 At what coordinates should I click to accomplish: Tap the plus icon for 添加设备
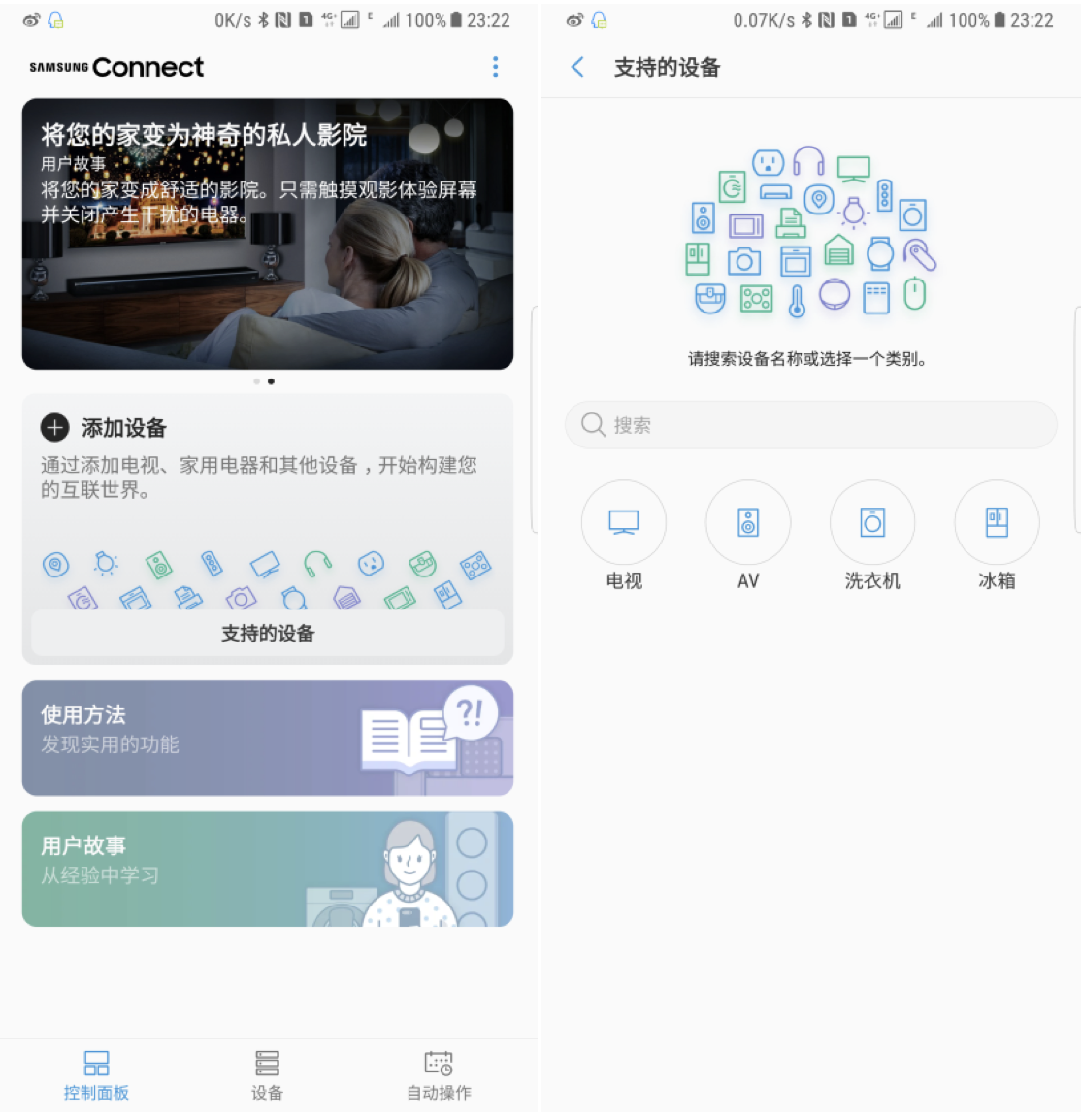[x=54, y=427]
